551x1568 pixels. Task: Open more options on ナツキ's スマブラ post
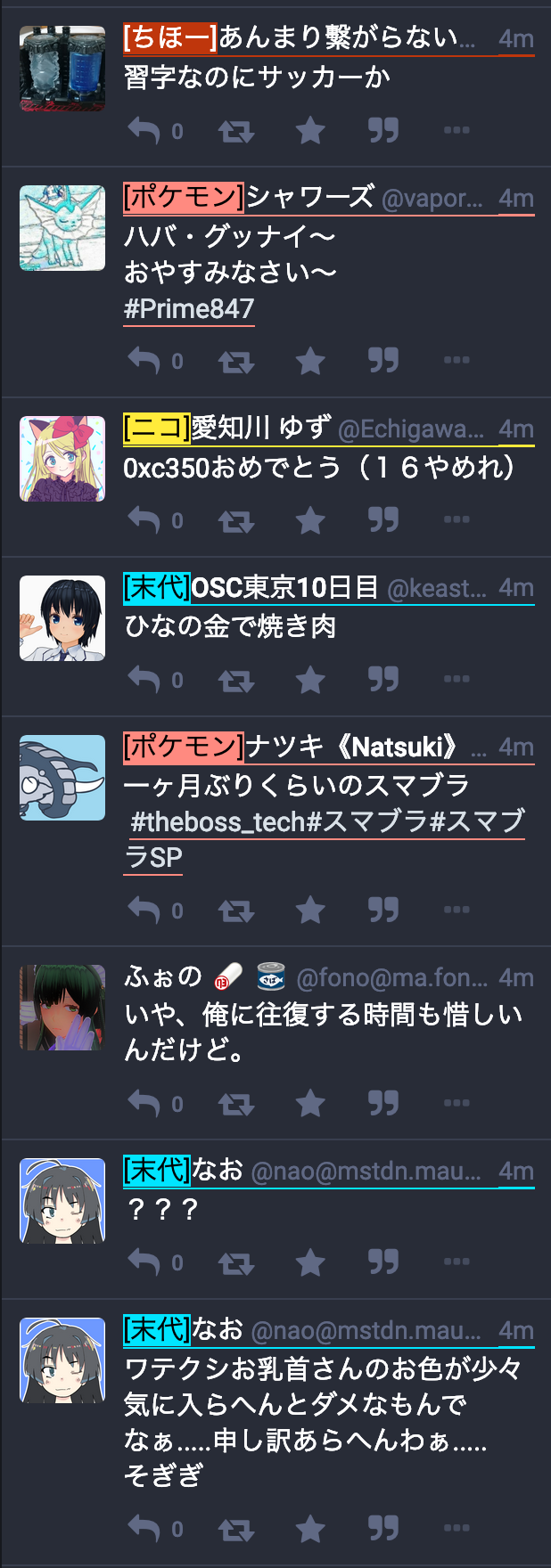point(456,910)
